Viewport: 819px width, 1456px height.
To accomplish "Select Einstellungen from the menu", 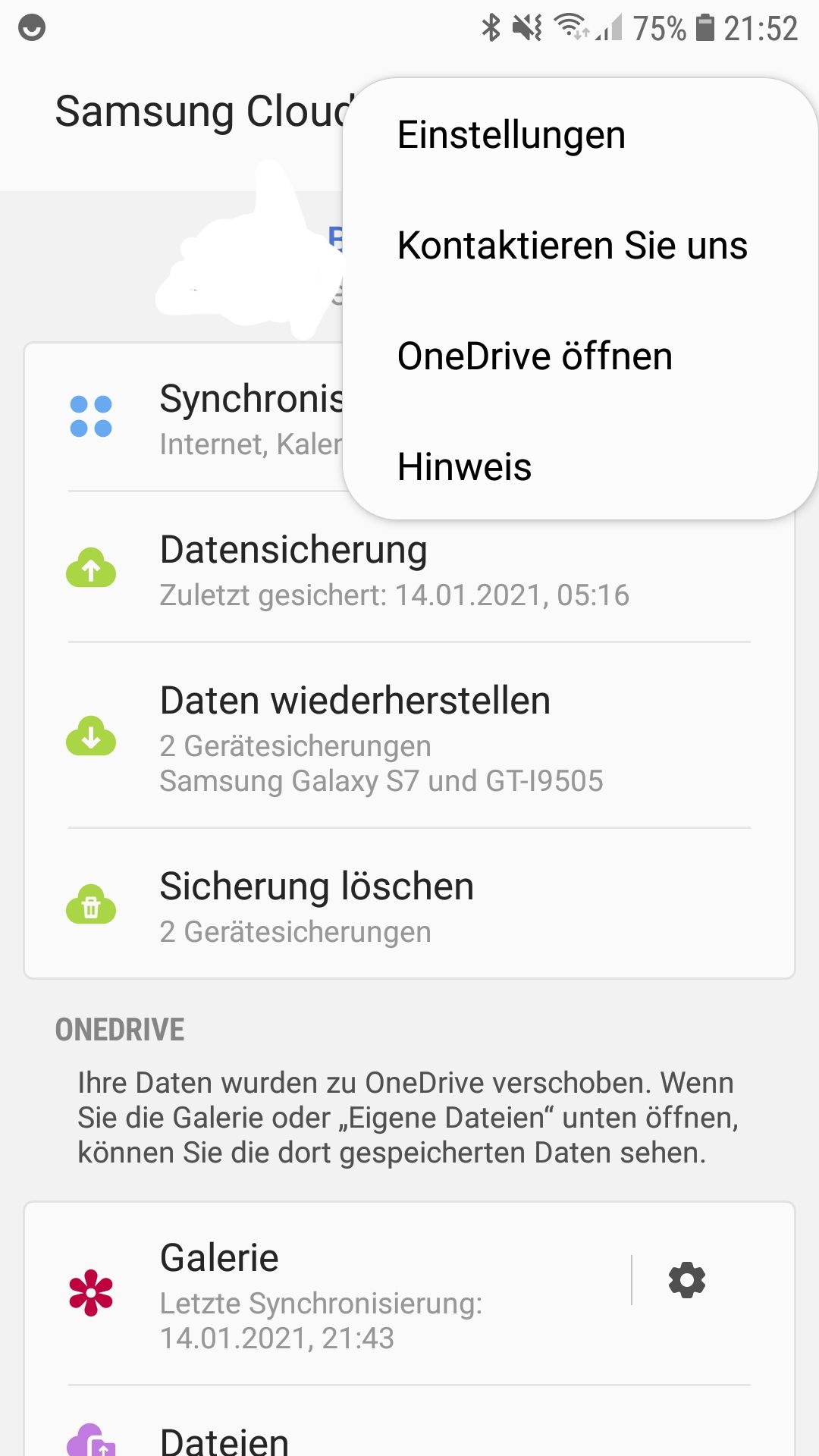I will [x=511, y=133].
